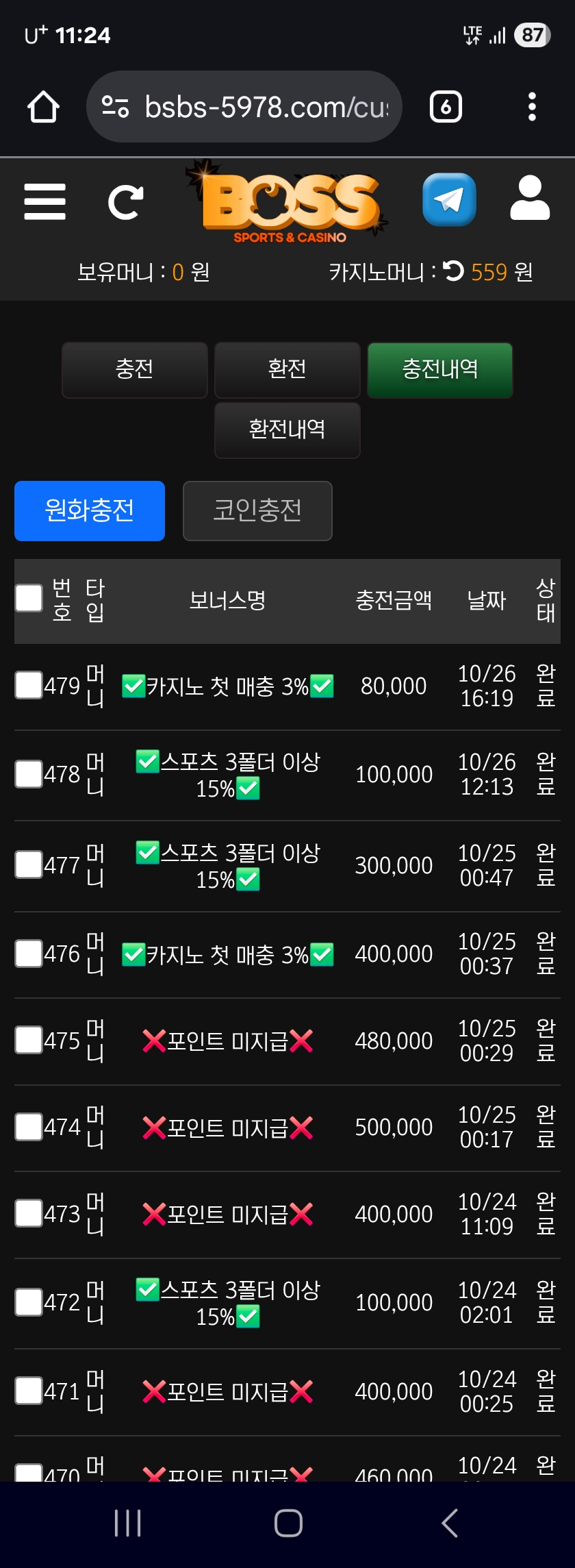575x1568 pixels.
Task: Check the box for record 472
Action: click(29, 1302)
